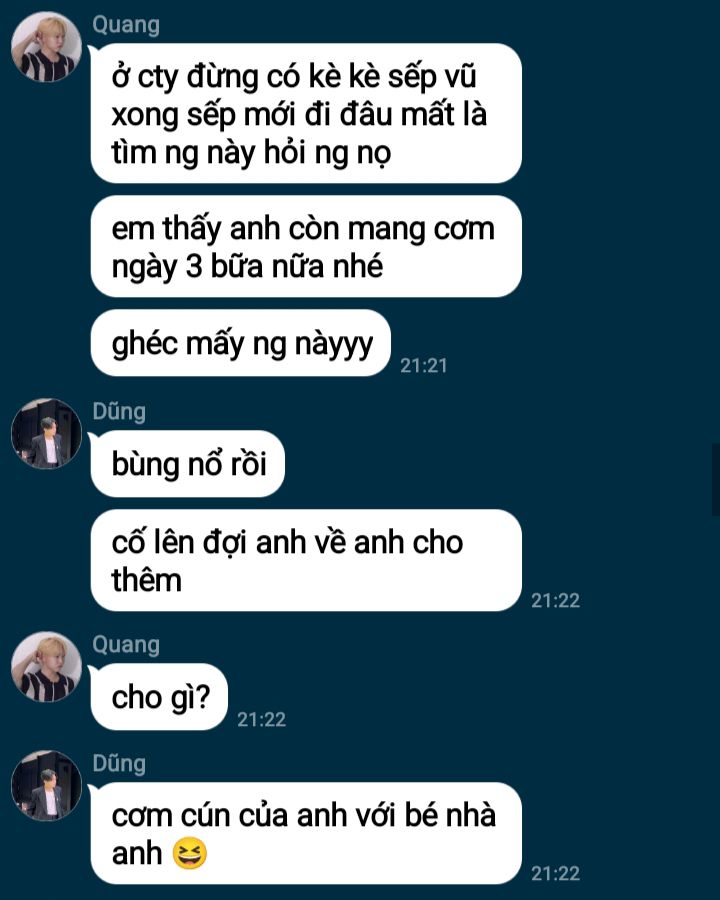The height and width of the screenshot is (900, 720).
Task: Tap Quang's avatar beside "cho gì?"
Action: tap(46, 666)
